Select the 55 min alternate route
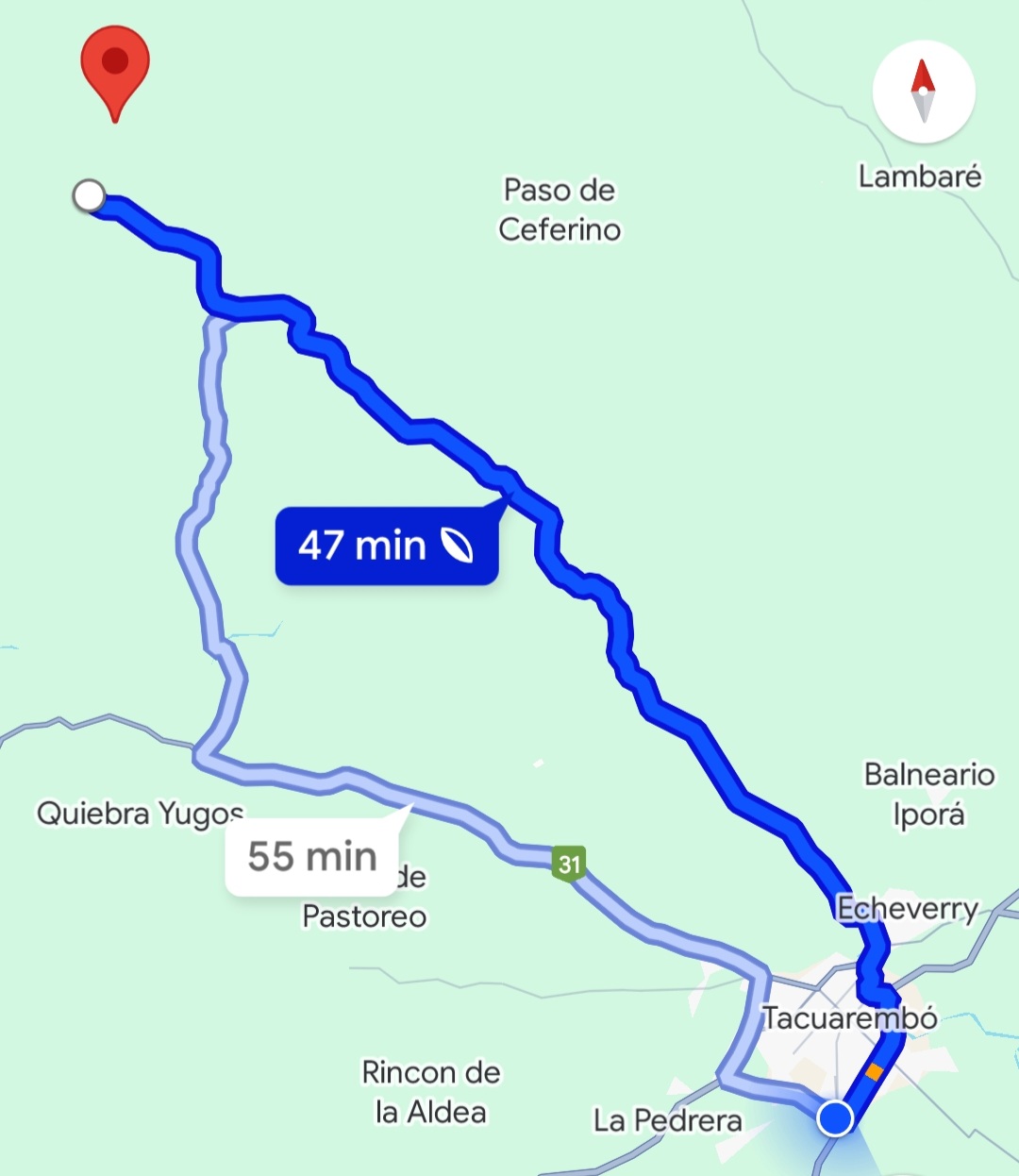The width and height of the screenshot is (1019, 1176). click(x=311, y=857)
